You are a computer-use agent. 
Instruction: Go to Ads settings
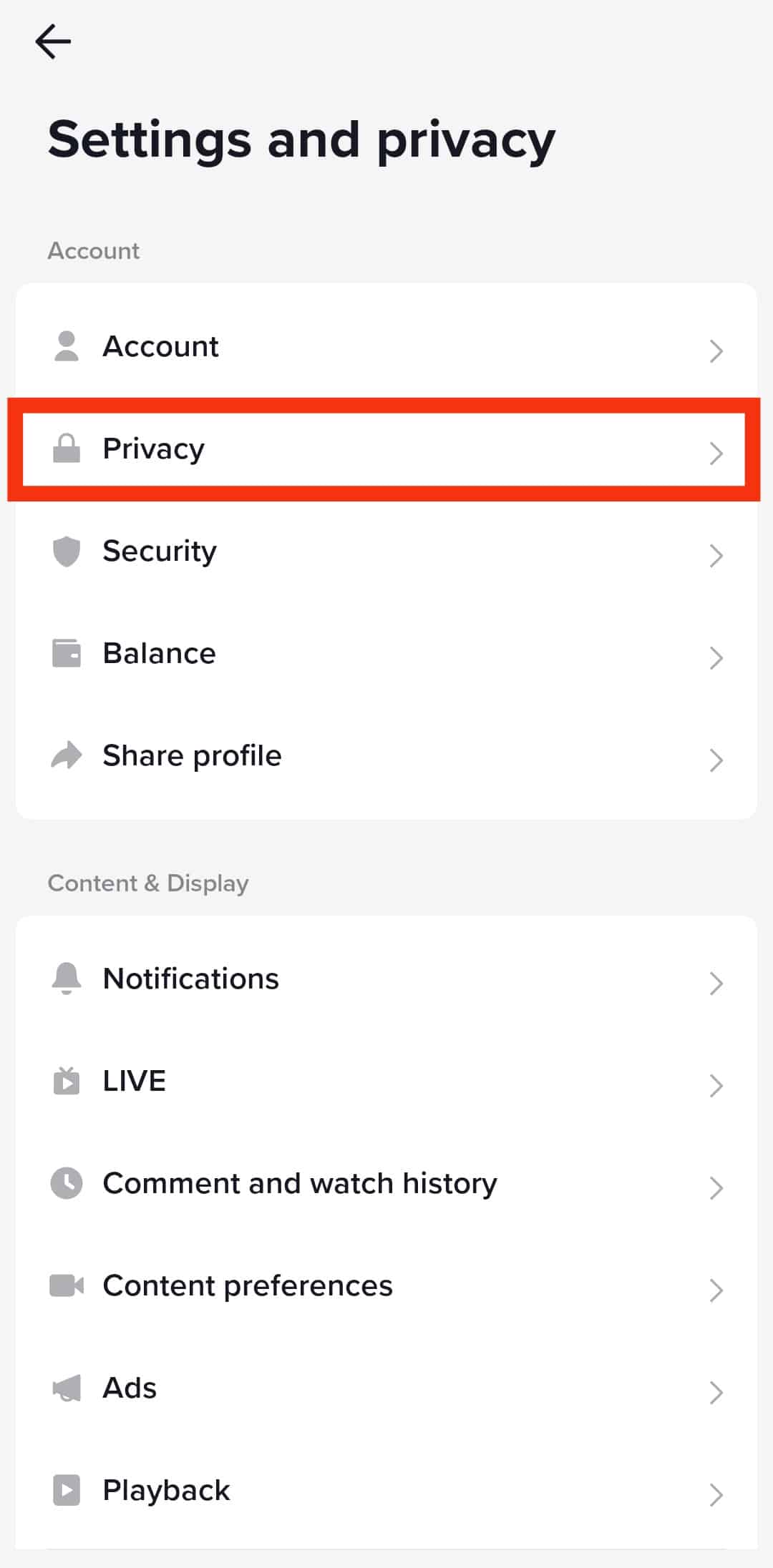pos(386,1388)
